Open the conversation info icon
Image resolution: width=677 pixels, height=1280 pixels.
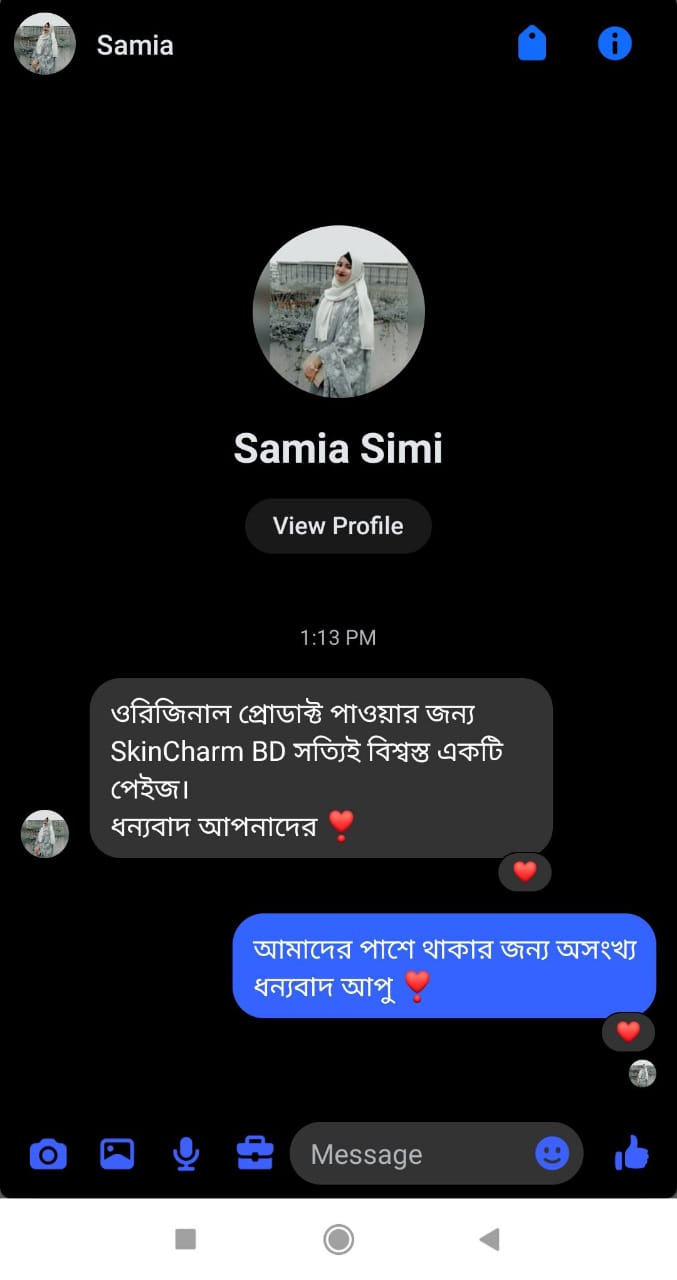(614, 44)
